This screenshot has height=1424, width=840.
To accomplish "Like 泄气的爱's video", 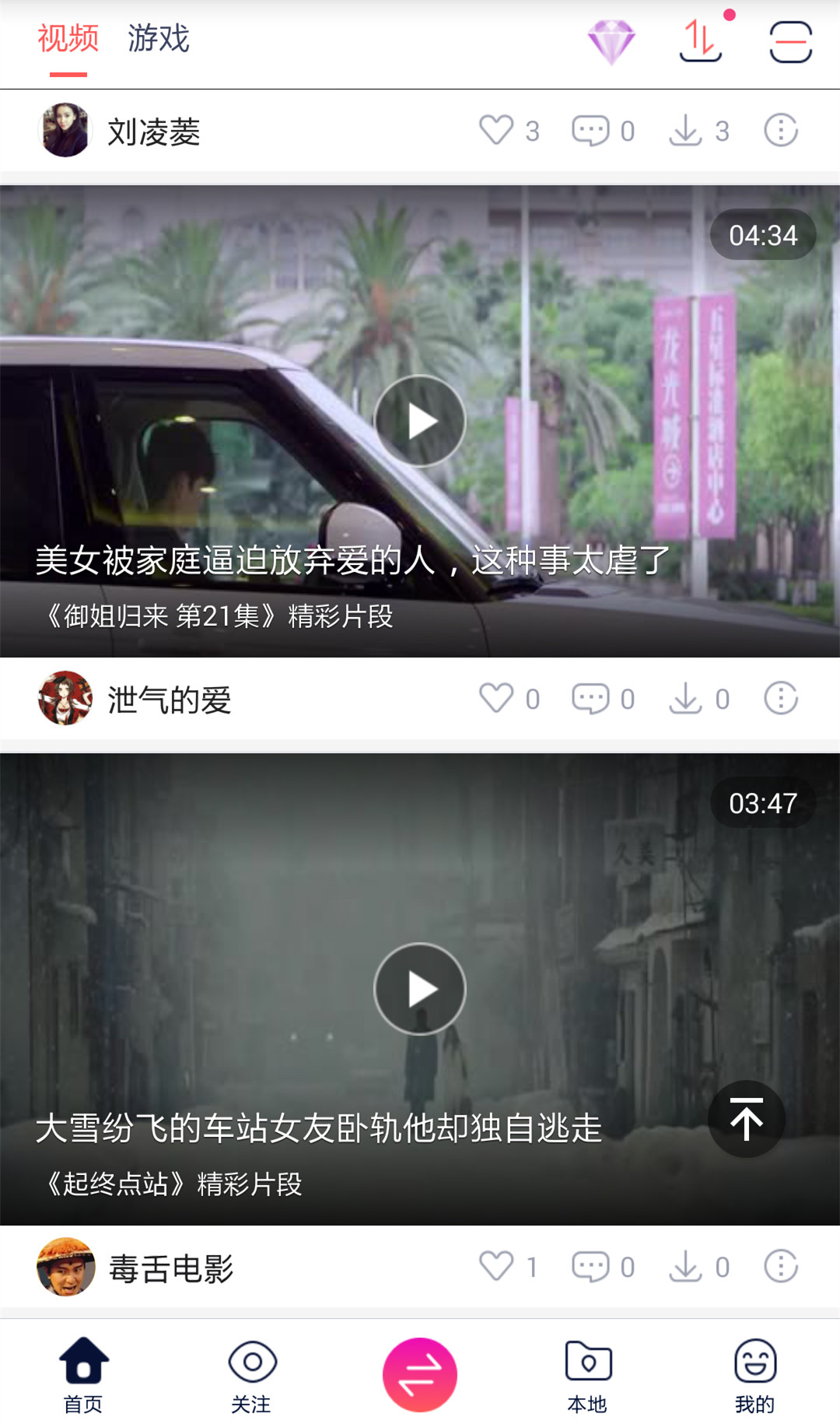I will pyautogui.click(x=496, y=699).
